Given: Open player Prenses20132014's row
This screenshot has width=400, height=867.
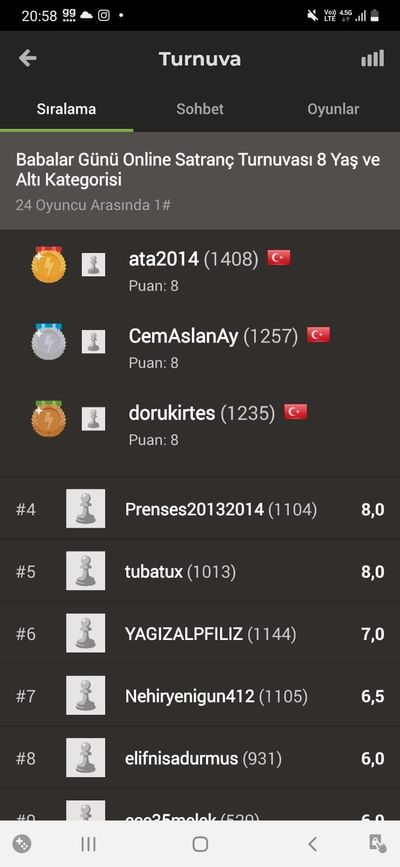Looking at the screenshot, I should click(x=200, y=509).
